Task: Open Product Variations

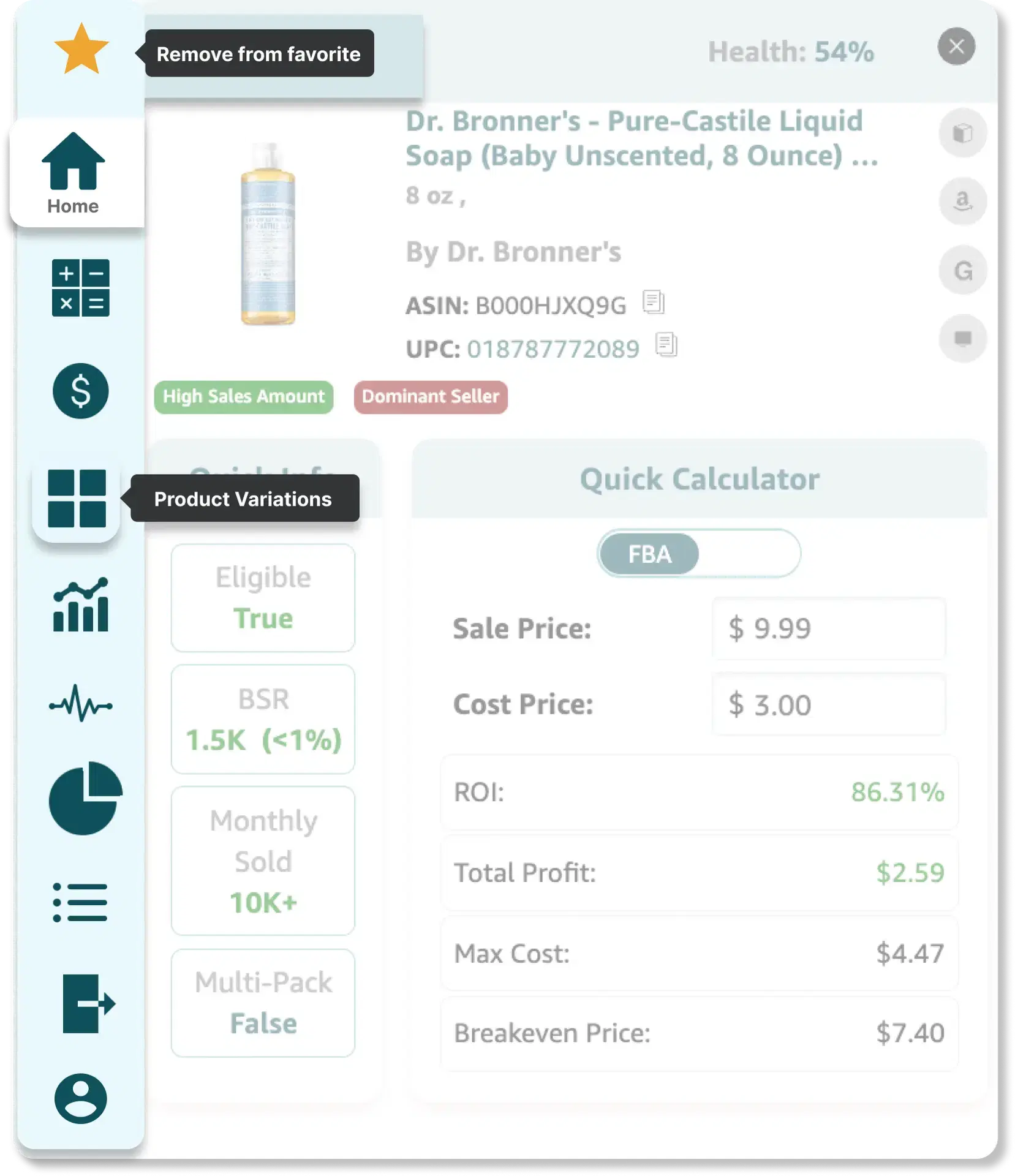Action: [77, 499]
